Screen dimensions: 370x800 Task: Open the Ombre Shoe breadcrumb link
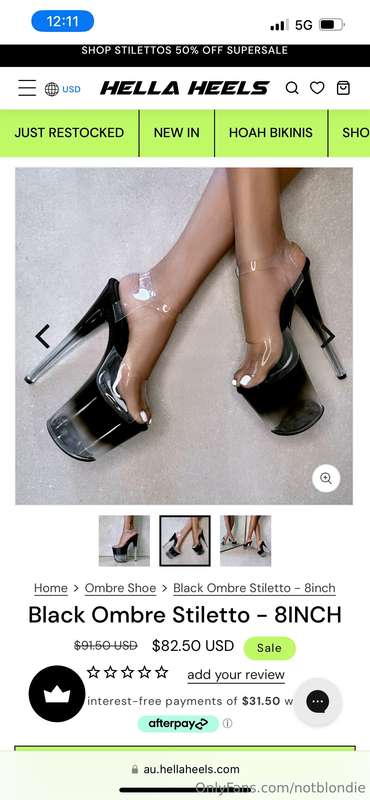[x=120, y=588]
